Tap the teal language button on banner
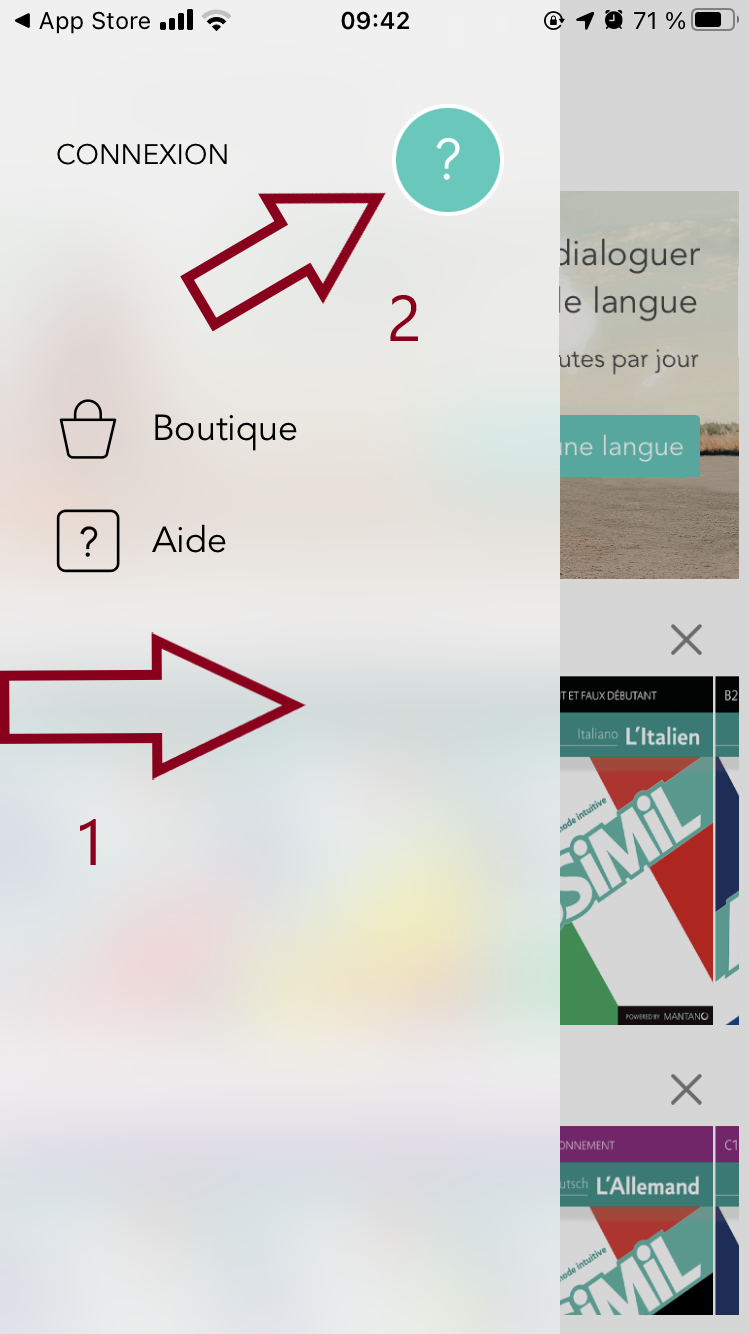This screenshot has height=1334, width=750. pos(628,447)
